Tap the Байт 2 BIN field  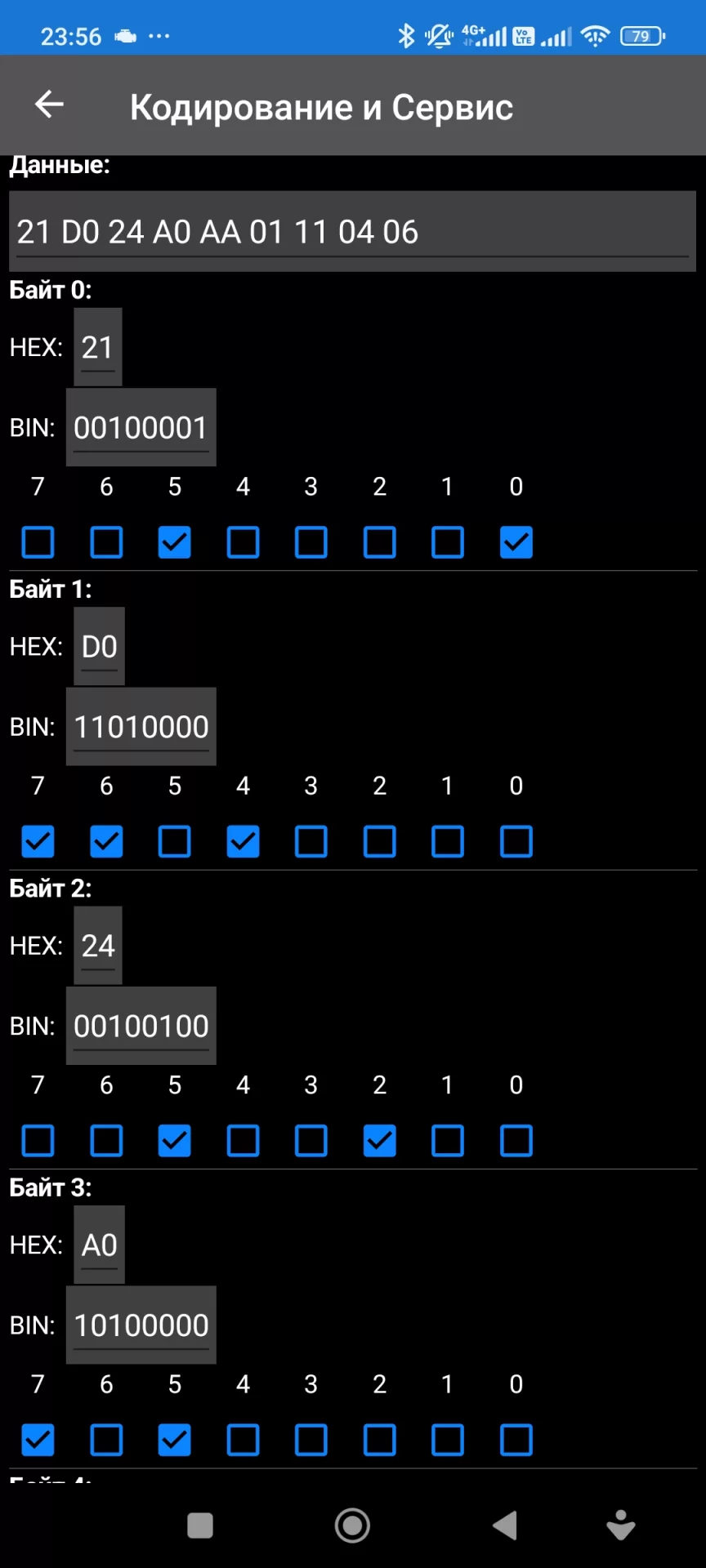[x=141, y=1026]
